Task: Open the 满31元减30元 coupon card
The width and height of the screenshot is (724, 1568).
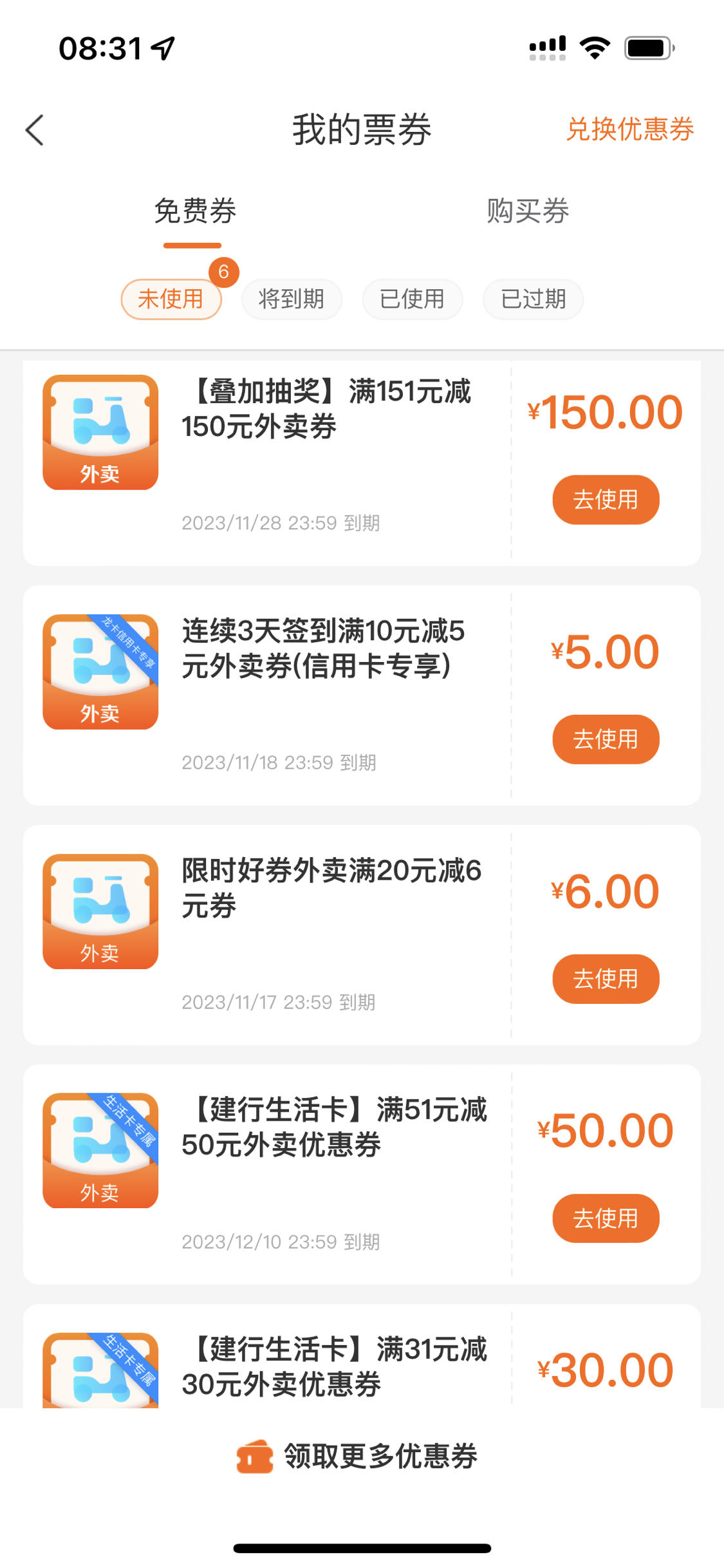Action: pos(362,1356)
